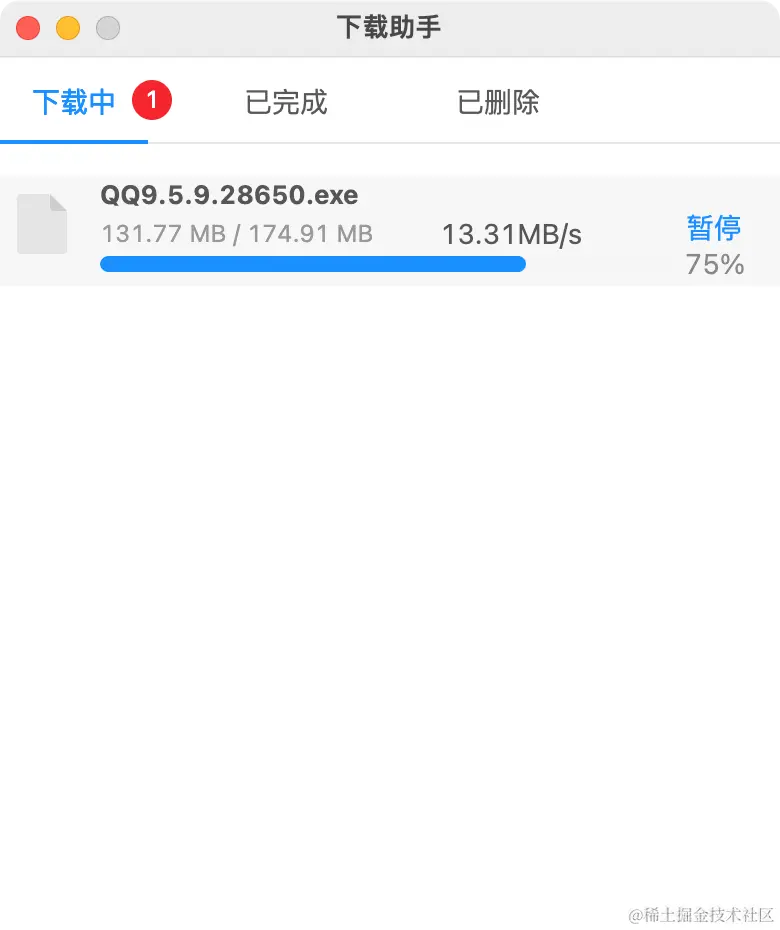780x930 pixels.
Task: Minimize the window with the yellow button
Action: 68,28
